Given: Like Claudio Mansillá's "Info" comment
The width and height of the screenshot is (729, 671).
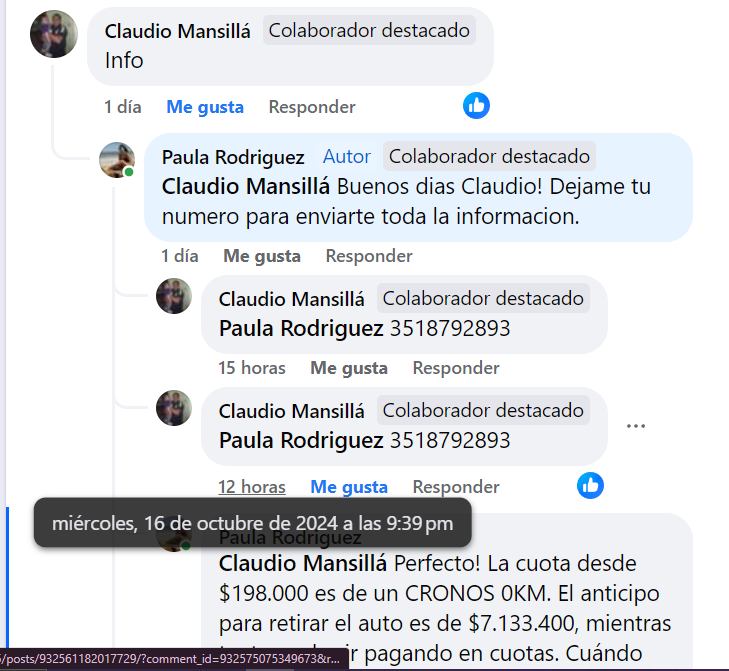Looking at the screenshot, I should point(205,107).
